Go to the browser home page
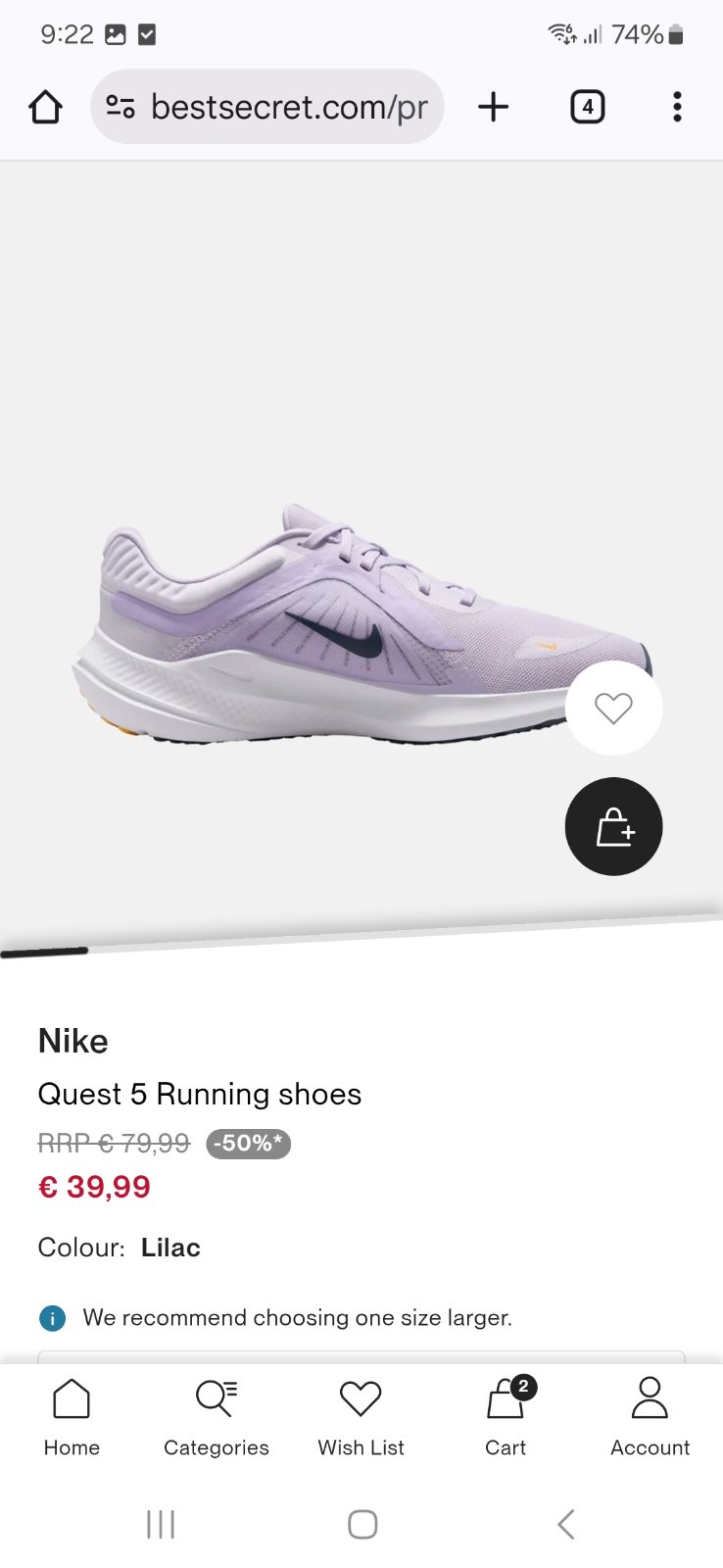 tap(45, 107)
